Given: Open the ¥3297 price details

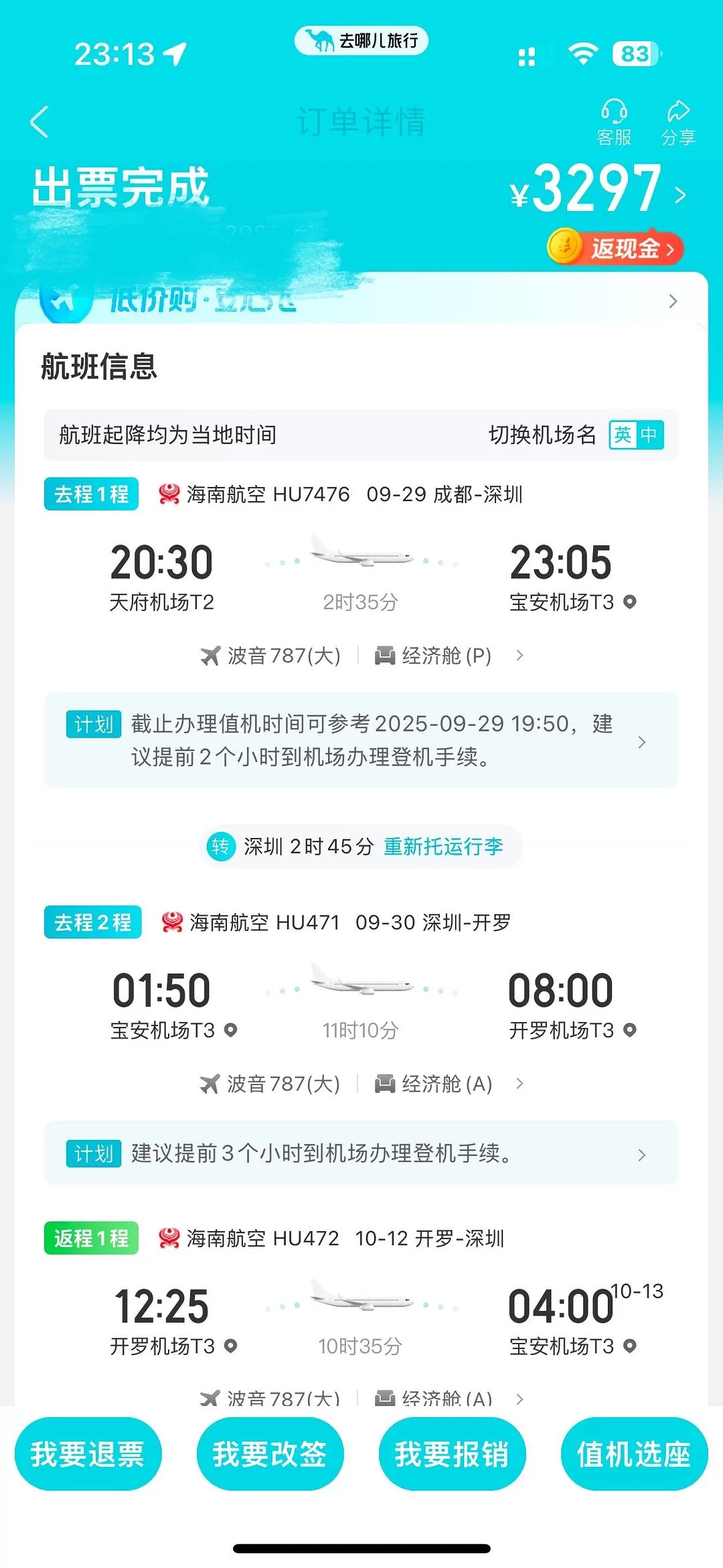Looking at the screenshot, I should coord(598,191).
